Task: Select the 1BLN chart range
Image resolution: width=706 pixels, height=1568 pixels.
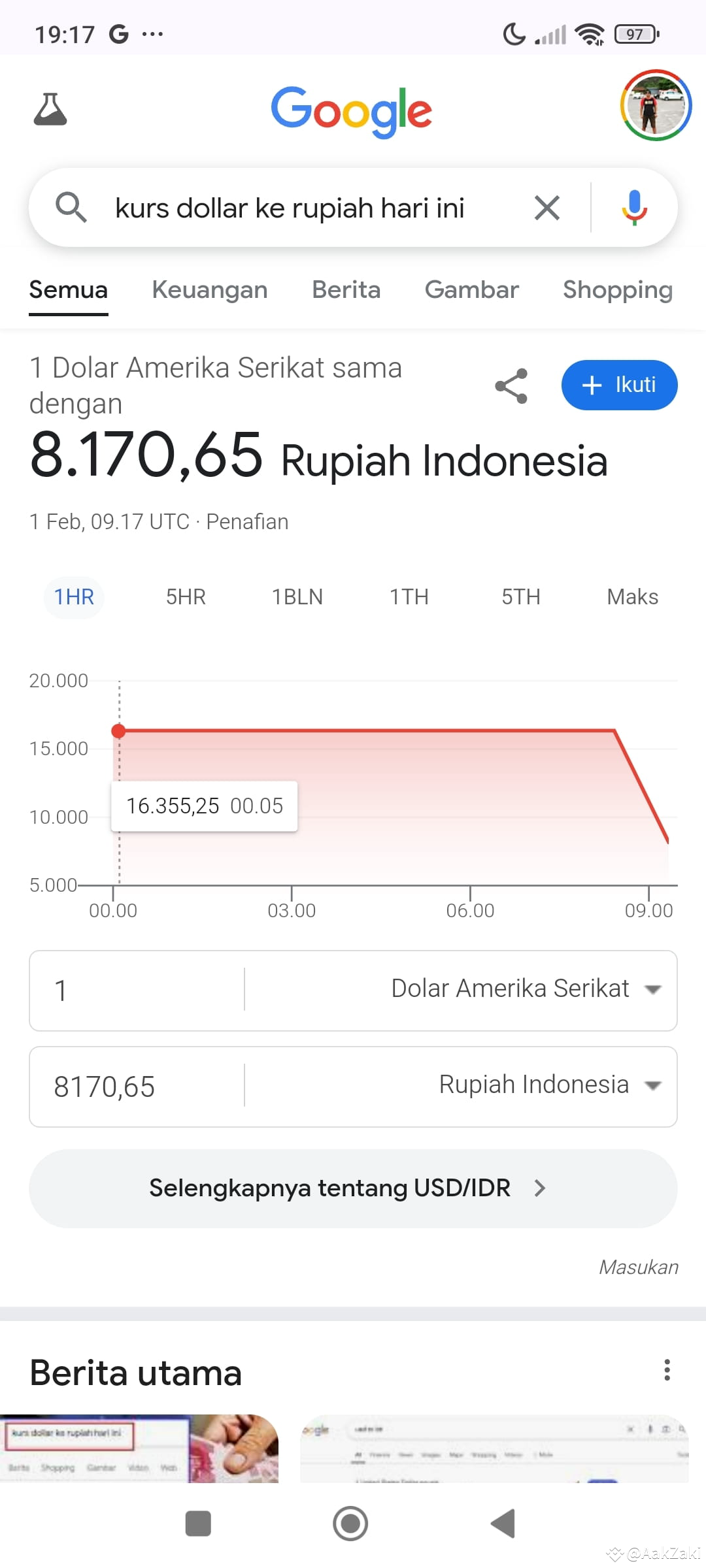Action: tap(298, 596)
